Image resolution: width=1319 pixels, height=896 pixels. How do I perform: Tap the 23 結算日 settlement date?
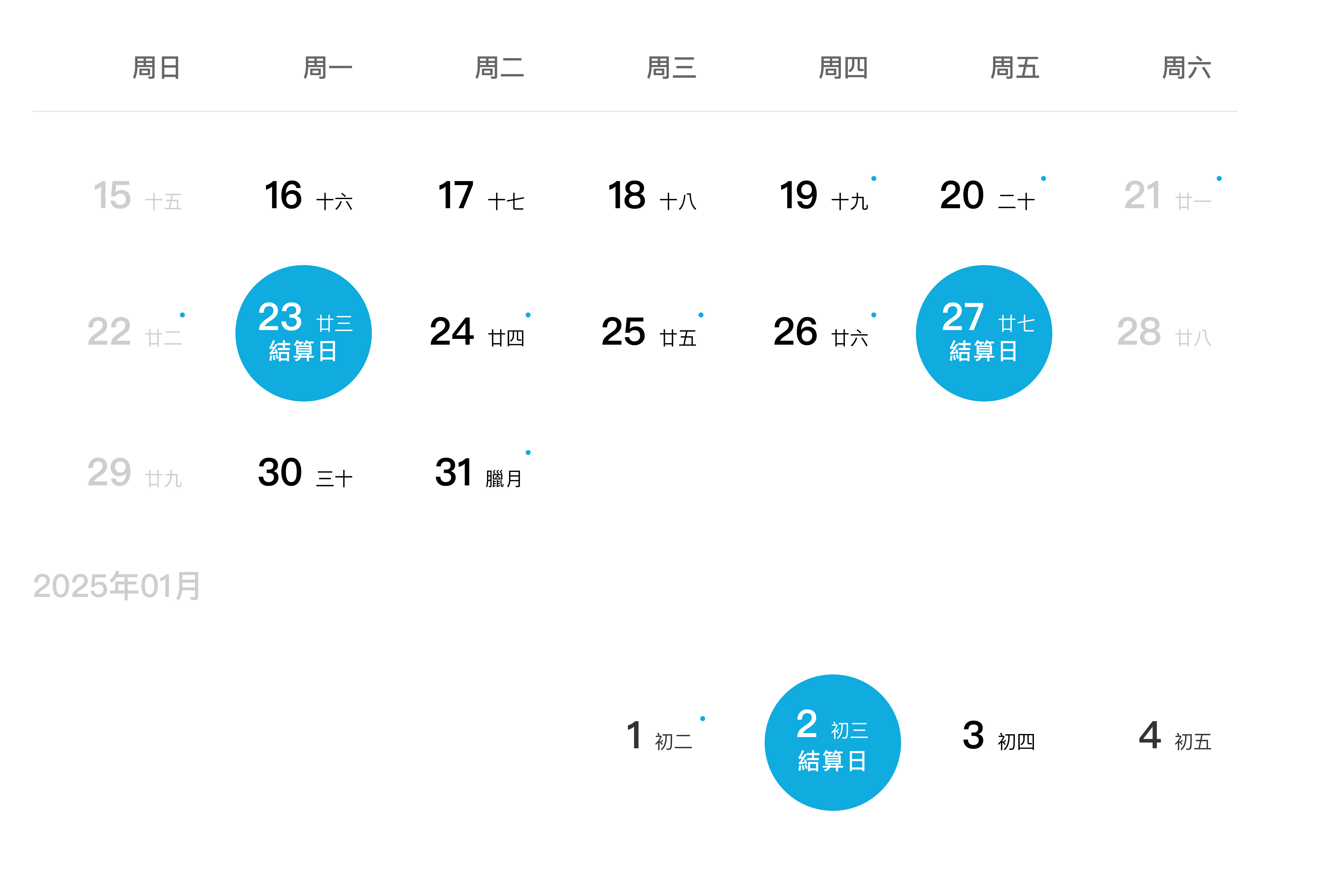(x=304, y=333)
